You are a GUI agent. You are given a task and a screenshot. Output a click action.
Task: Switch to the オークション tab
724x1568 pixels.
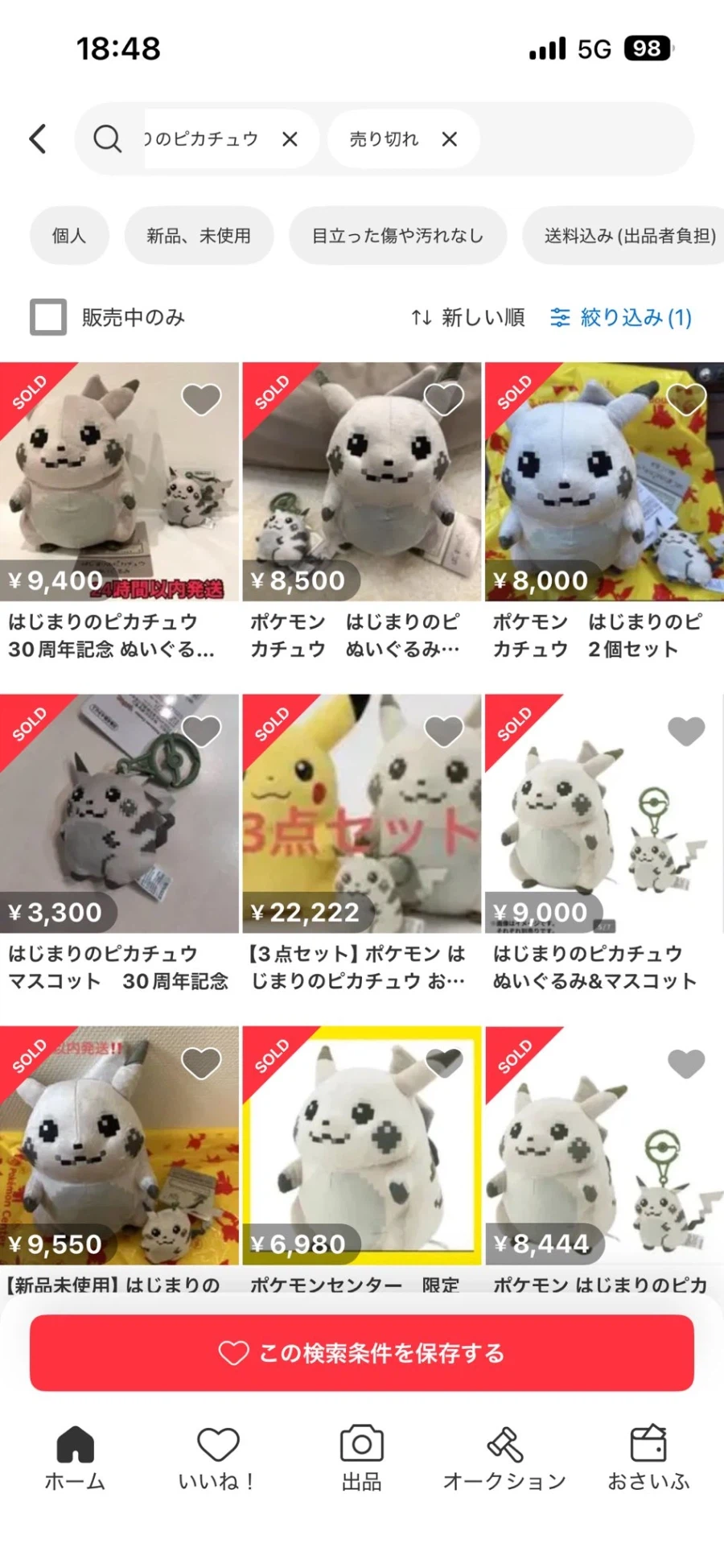pyautogui.click(x=505, y=1457)
